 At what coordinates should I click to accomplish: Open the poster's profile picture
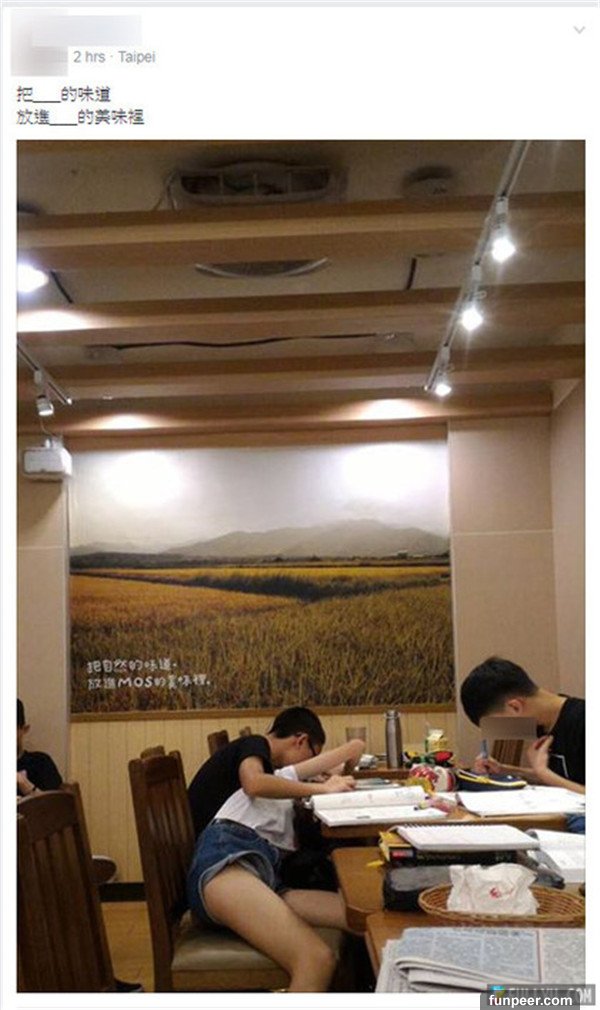point(38,45)
